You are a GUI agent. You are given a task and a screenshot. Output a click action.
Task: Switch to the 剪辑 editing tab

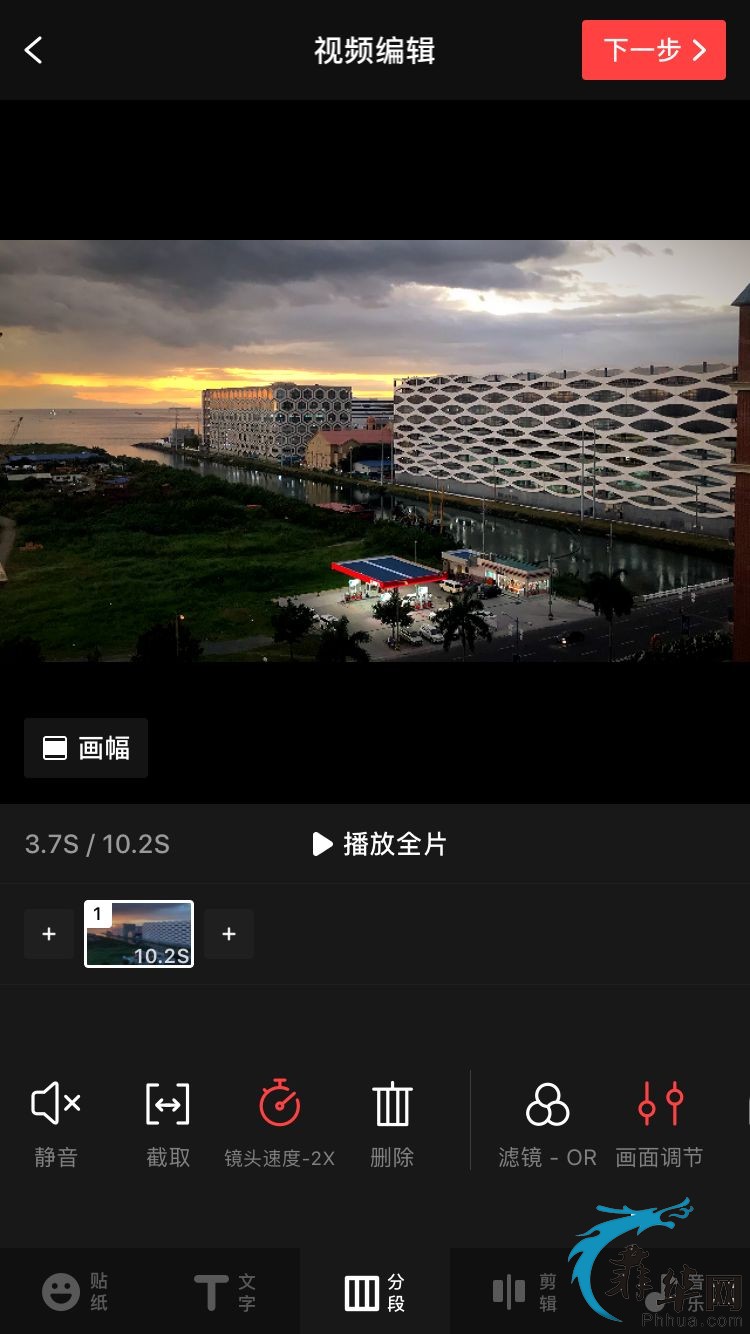coord(525,1292)
